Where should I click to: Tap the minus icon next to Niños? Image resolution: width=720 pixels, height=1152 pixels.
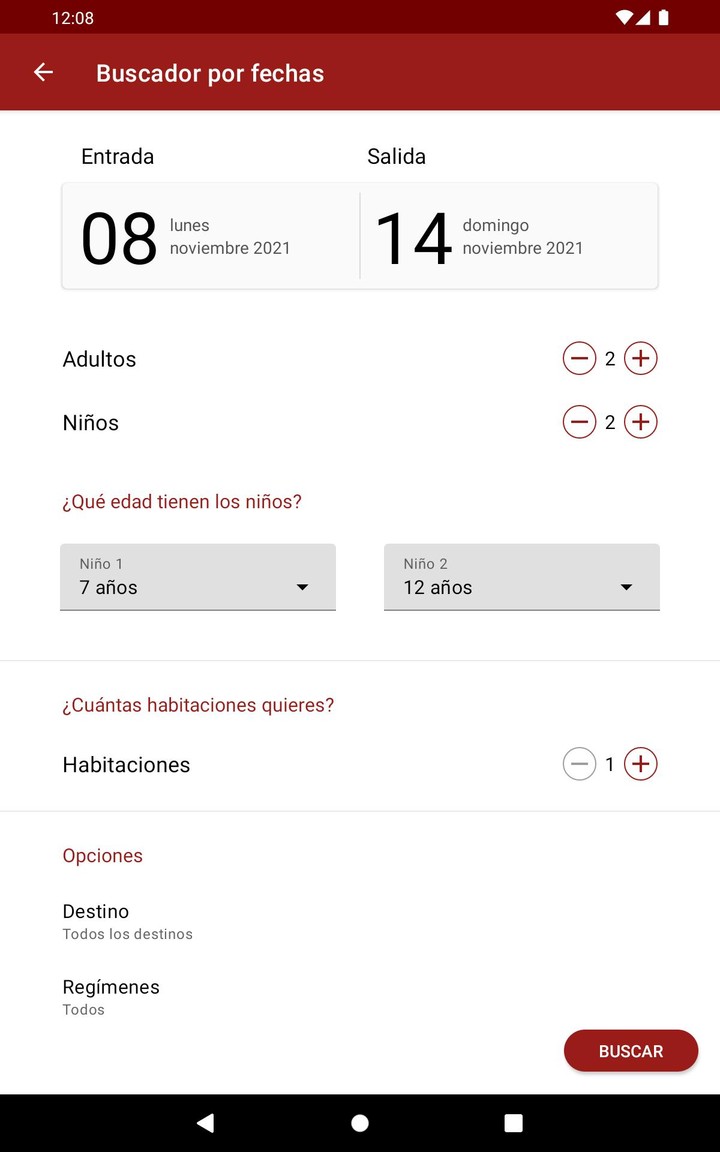(x=580, y=422)
